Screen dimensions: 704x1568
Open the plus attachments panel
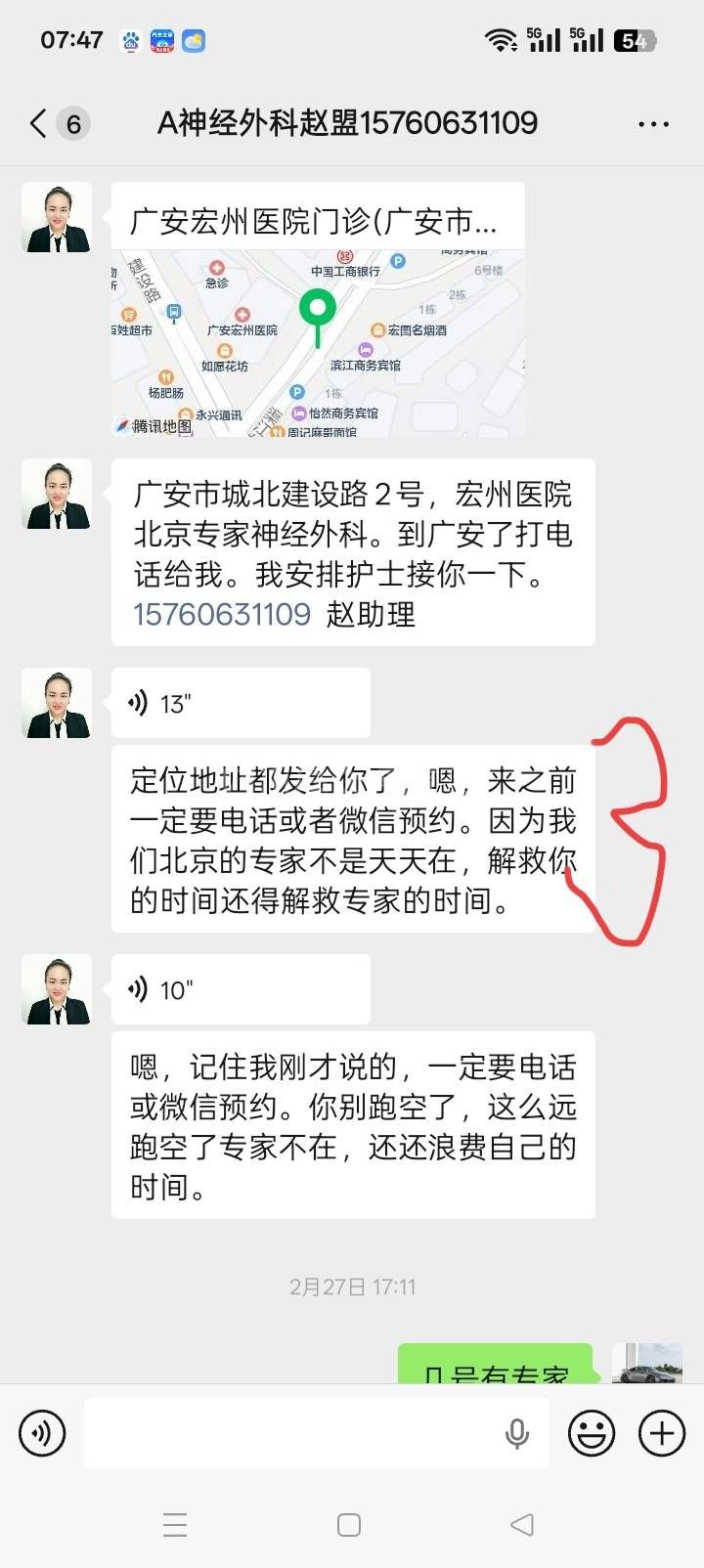coord(662,1433)
